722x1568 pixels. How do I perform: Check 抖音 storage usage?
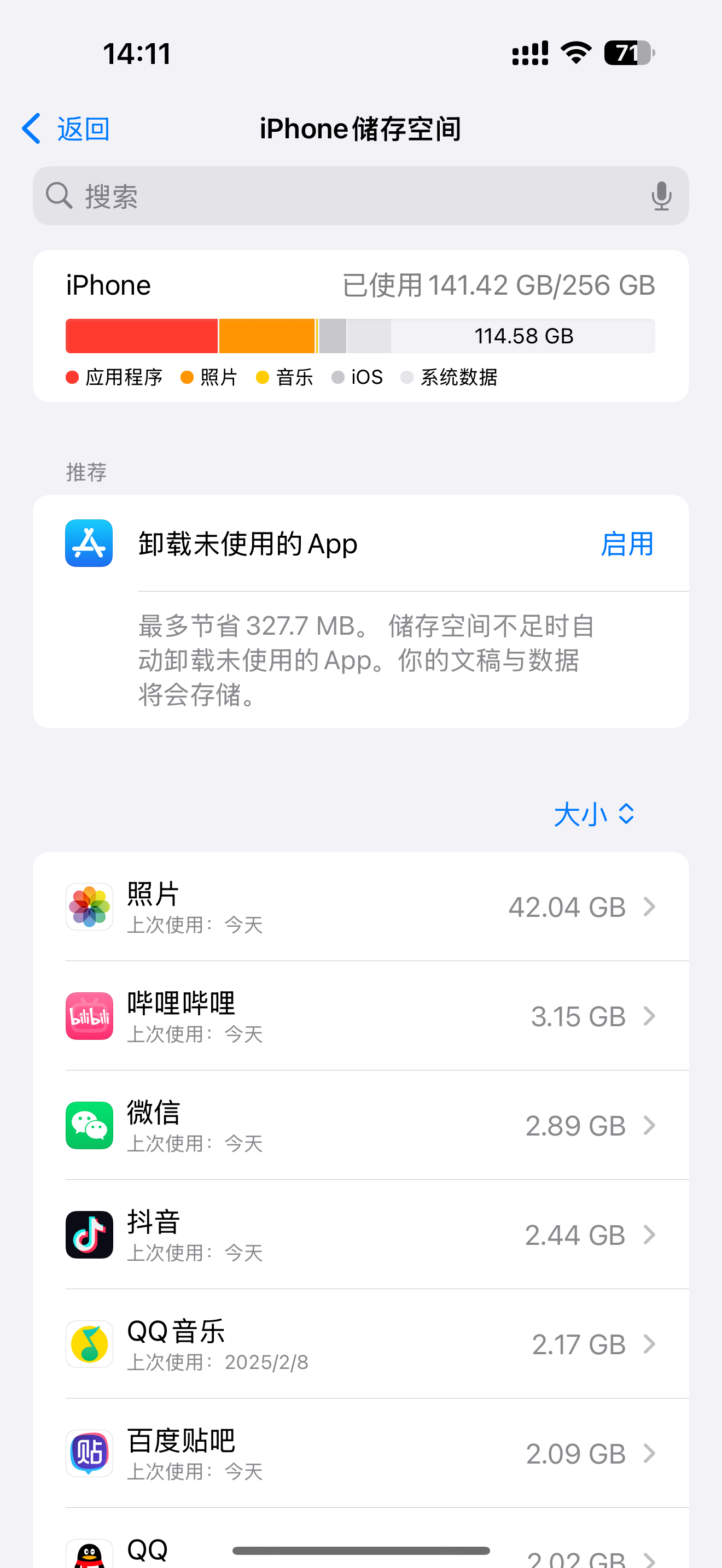click(x=360, y=1234)
